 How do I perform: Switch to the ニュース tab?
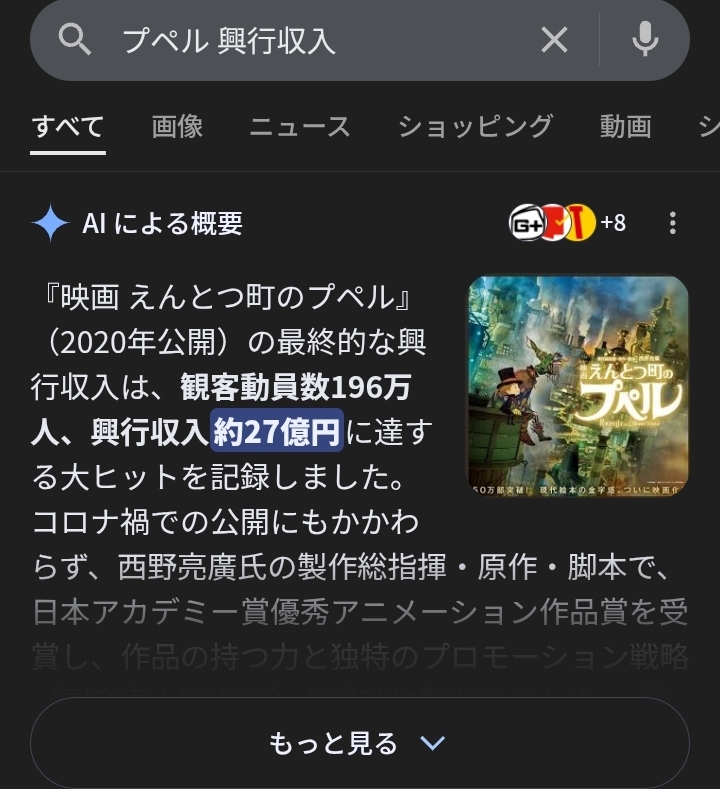pyautogui.click(x=300, y=126)
